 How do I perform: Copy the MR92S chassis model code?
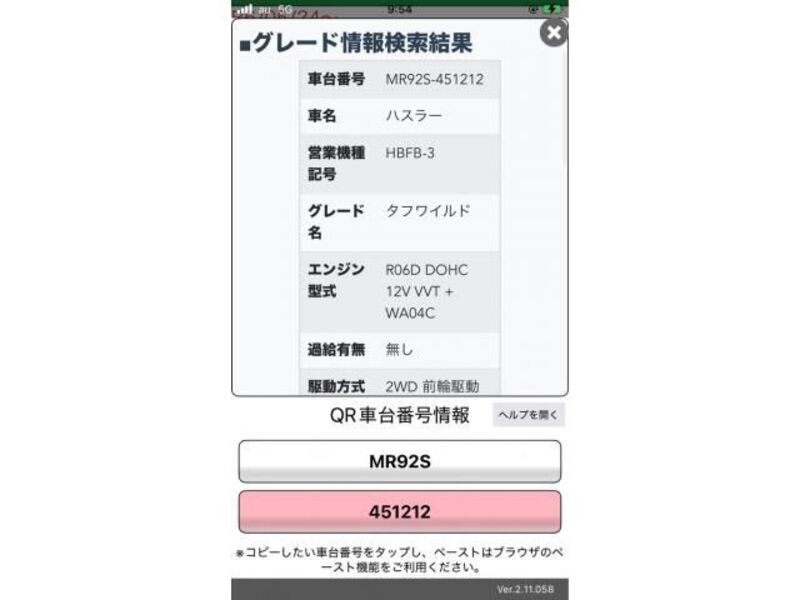click(399, 462)
